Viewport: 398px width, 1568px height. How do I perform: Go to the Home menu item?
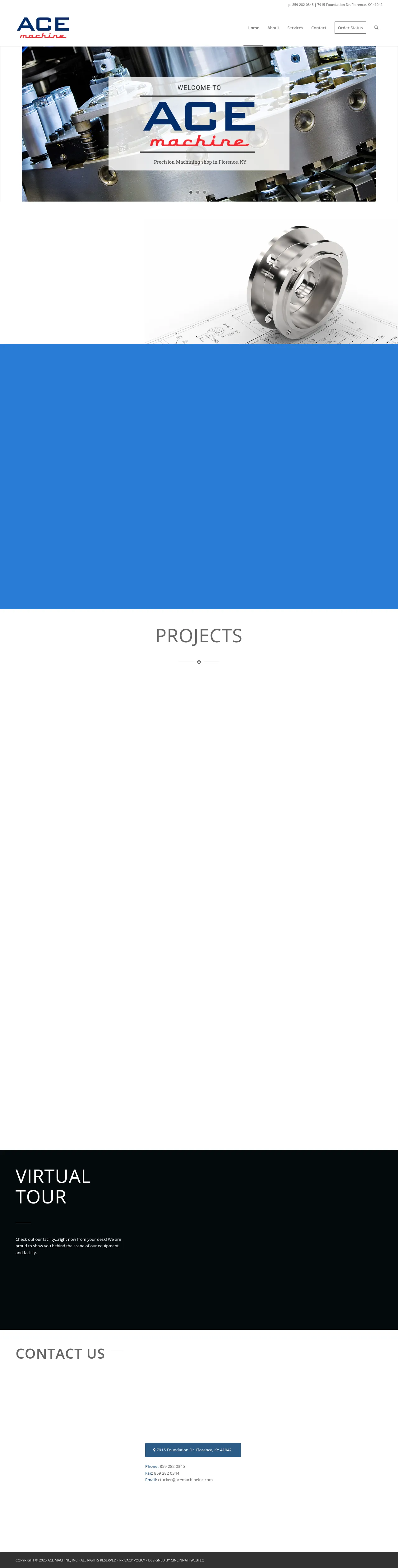(253, 28)
